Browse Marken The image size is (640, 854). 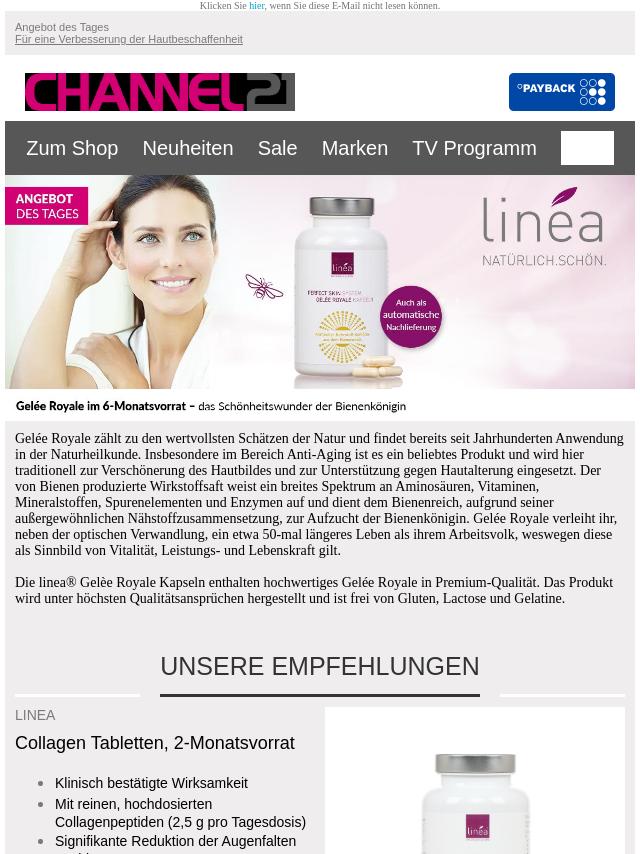coord(354,148)
